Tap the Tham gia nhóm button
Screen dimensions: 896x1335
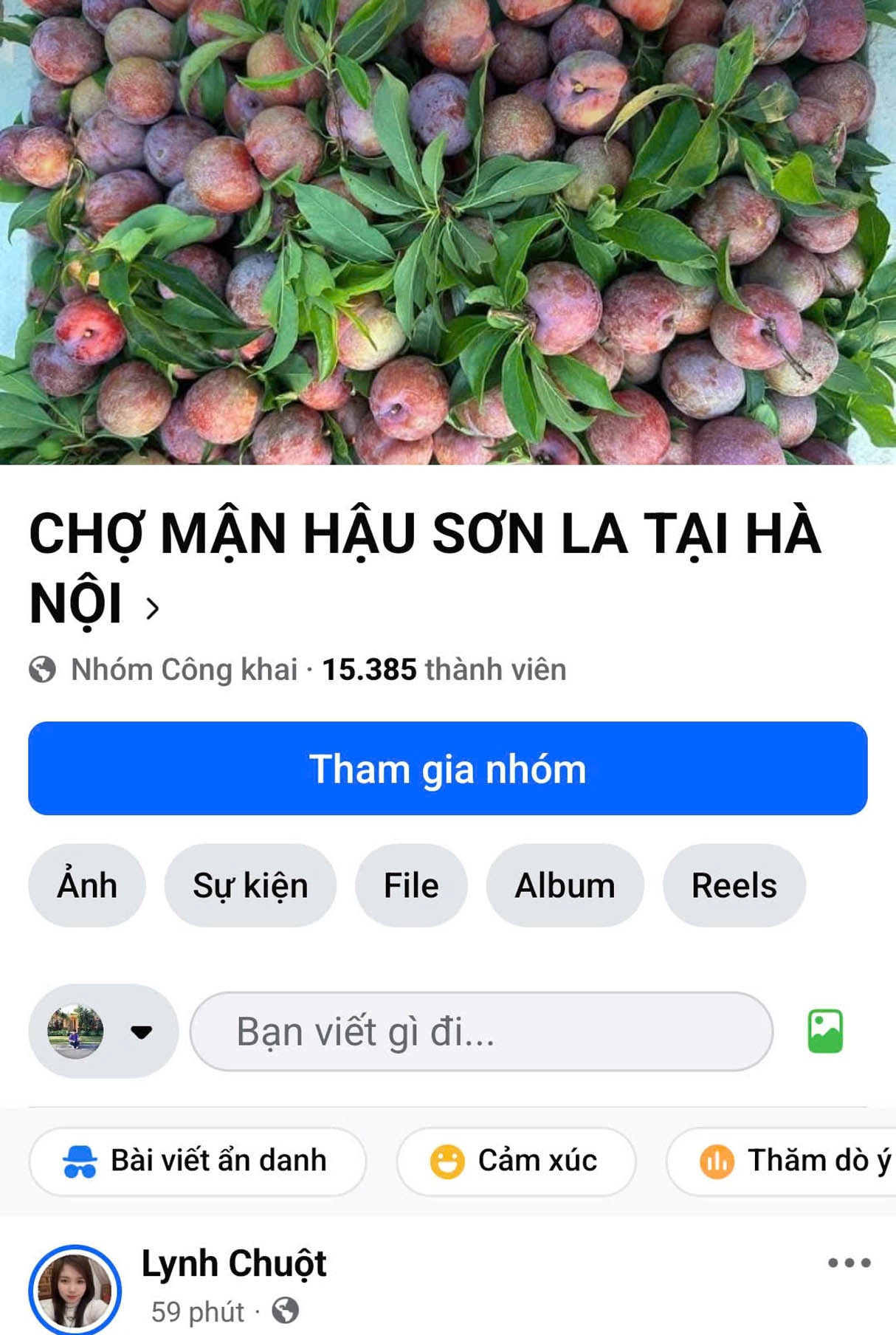click(447, 769)
